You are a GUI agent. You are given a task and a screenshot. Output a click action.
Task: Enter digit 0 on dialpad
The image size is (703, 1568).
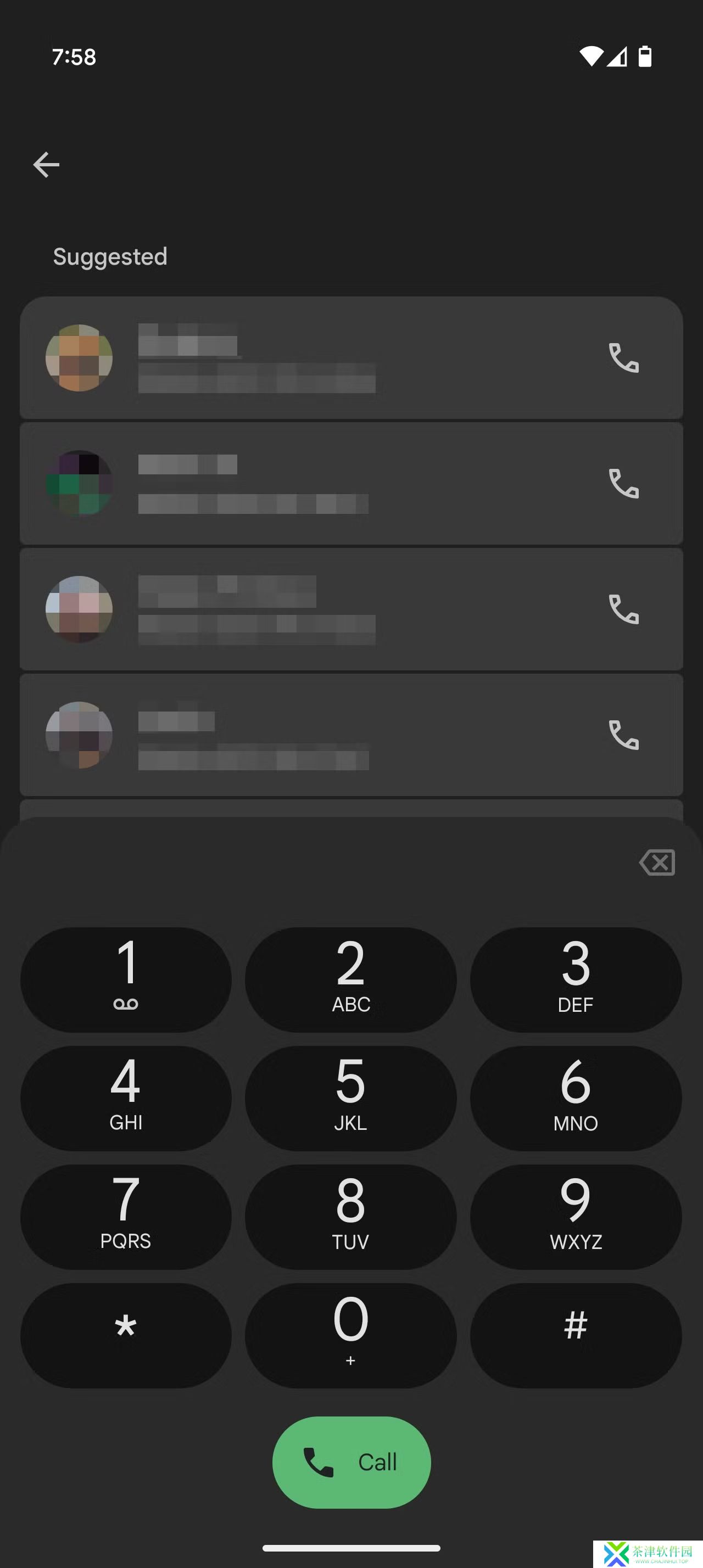pos(350,1335)
